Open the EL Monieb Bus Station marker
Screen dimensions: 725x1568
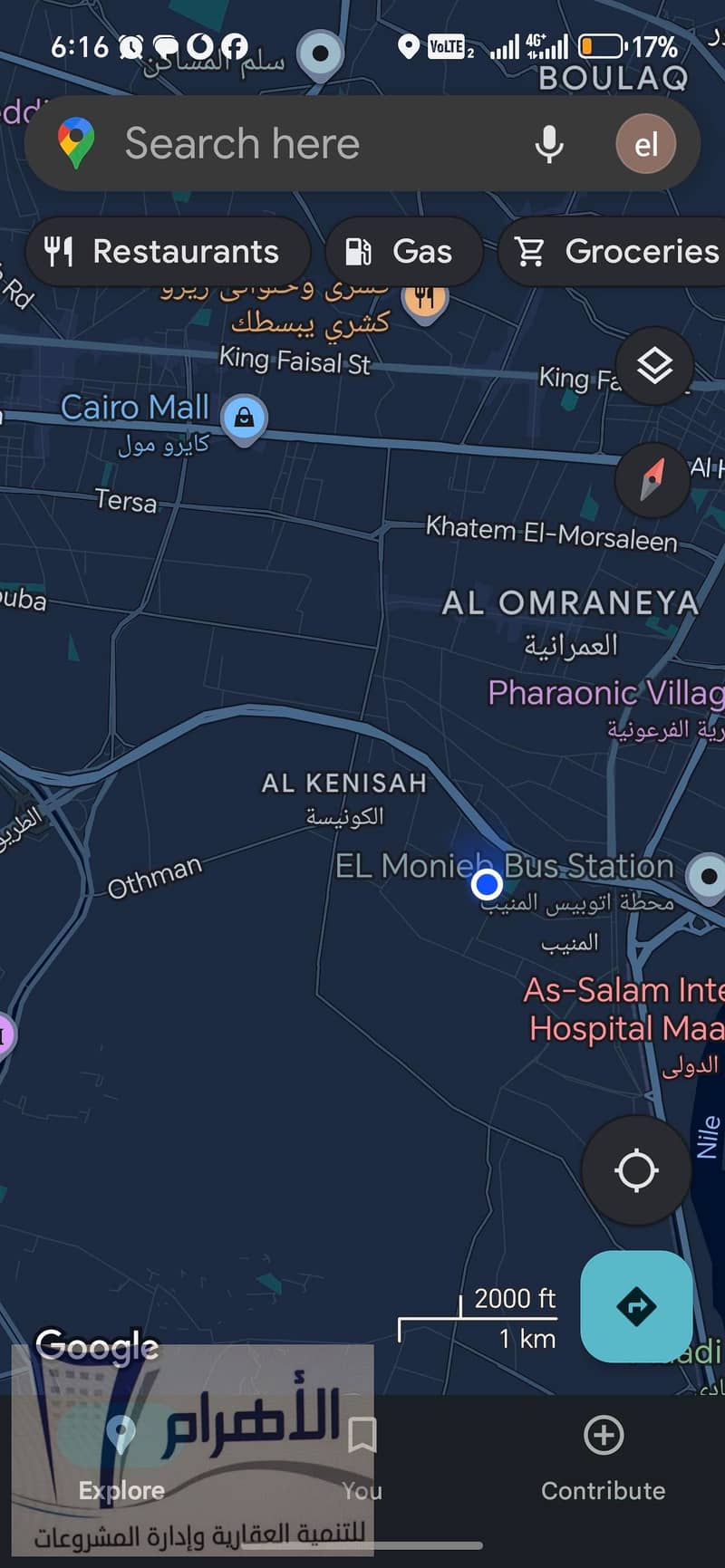[706, 876]
